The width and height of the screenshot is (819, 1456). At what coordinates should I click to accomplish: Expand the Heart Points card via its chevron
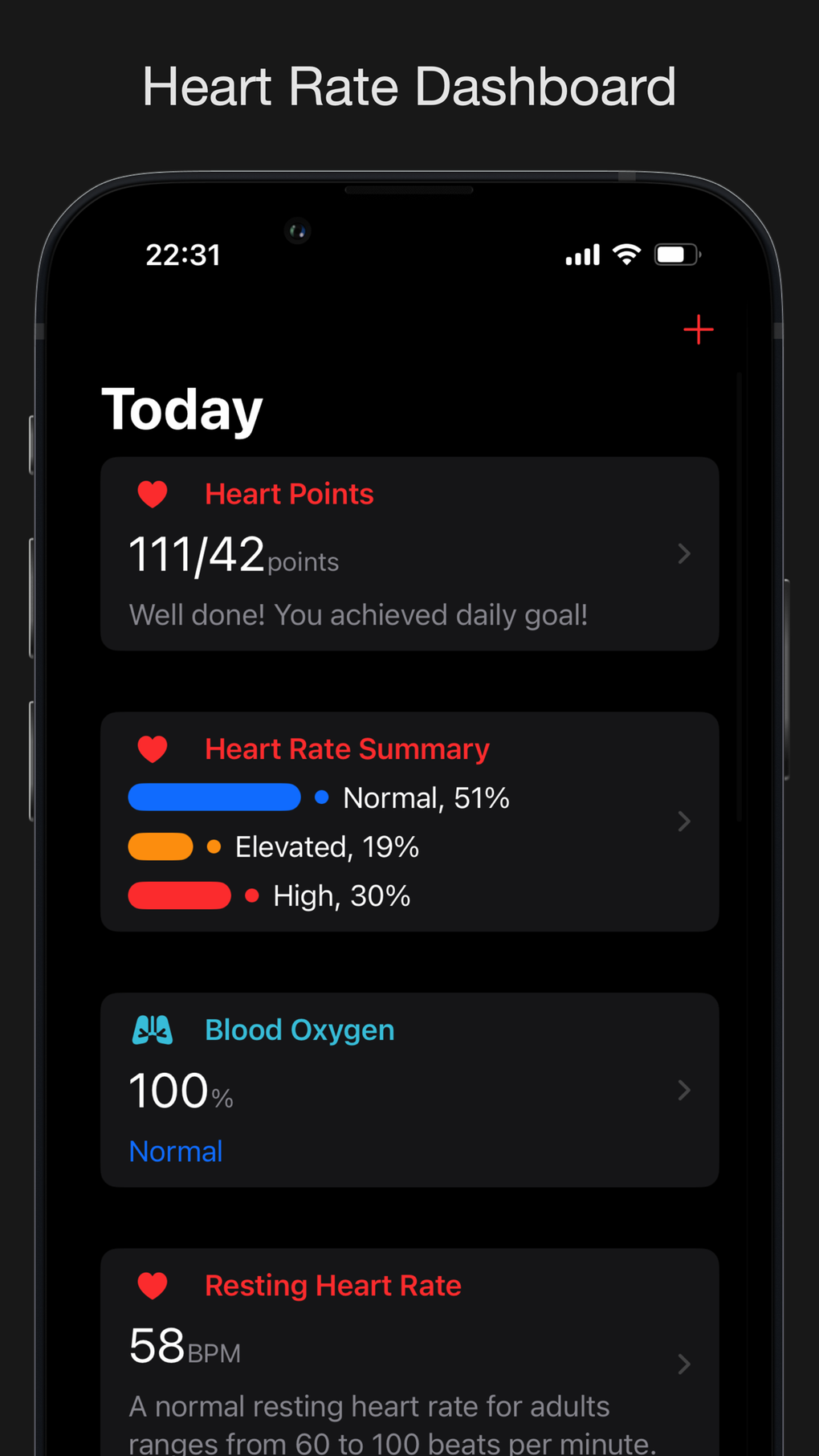click(684, 554)
